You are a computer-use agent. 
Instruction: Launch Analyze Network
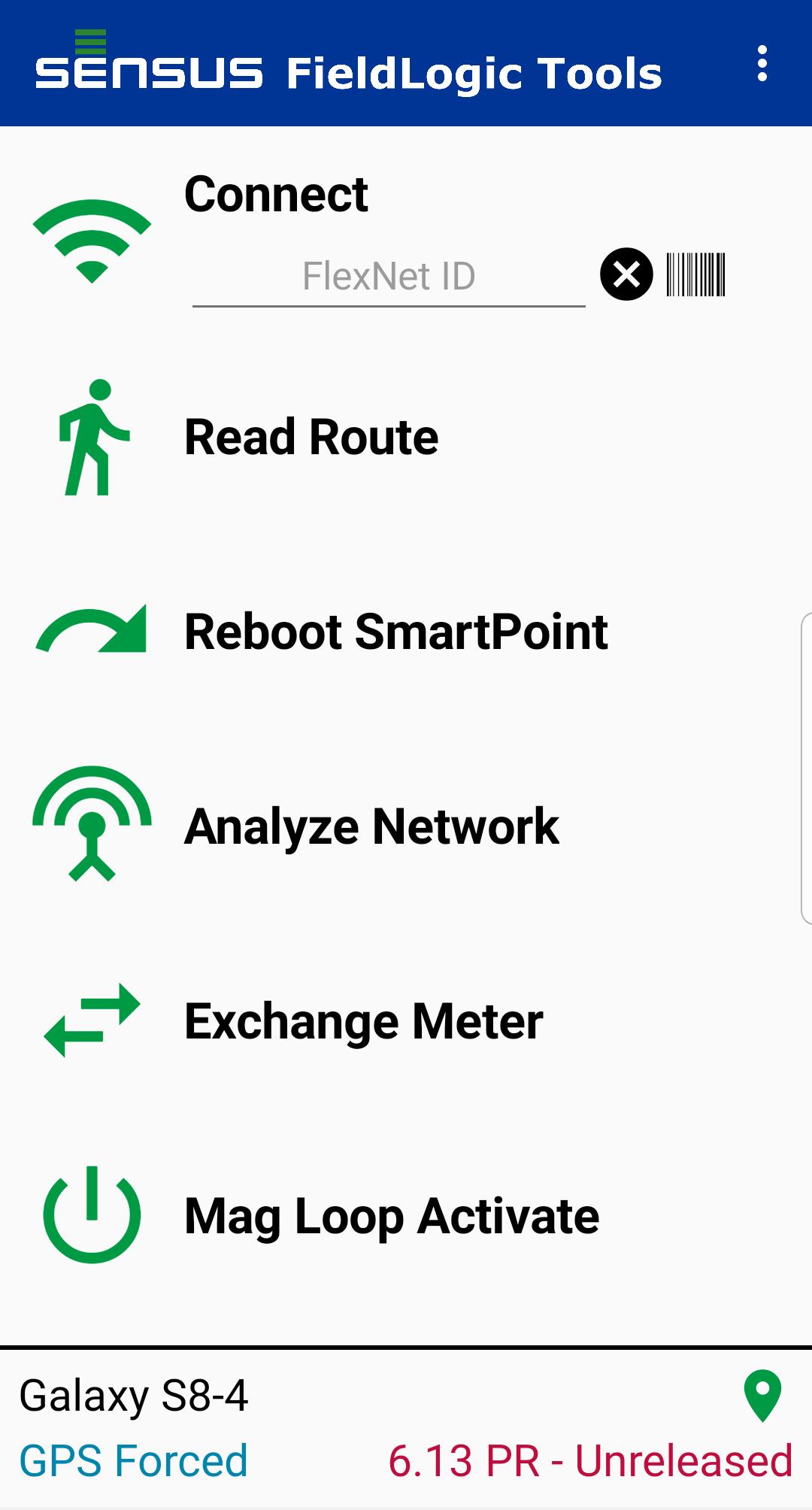(x=371, y=827)
